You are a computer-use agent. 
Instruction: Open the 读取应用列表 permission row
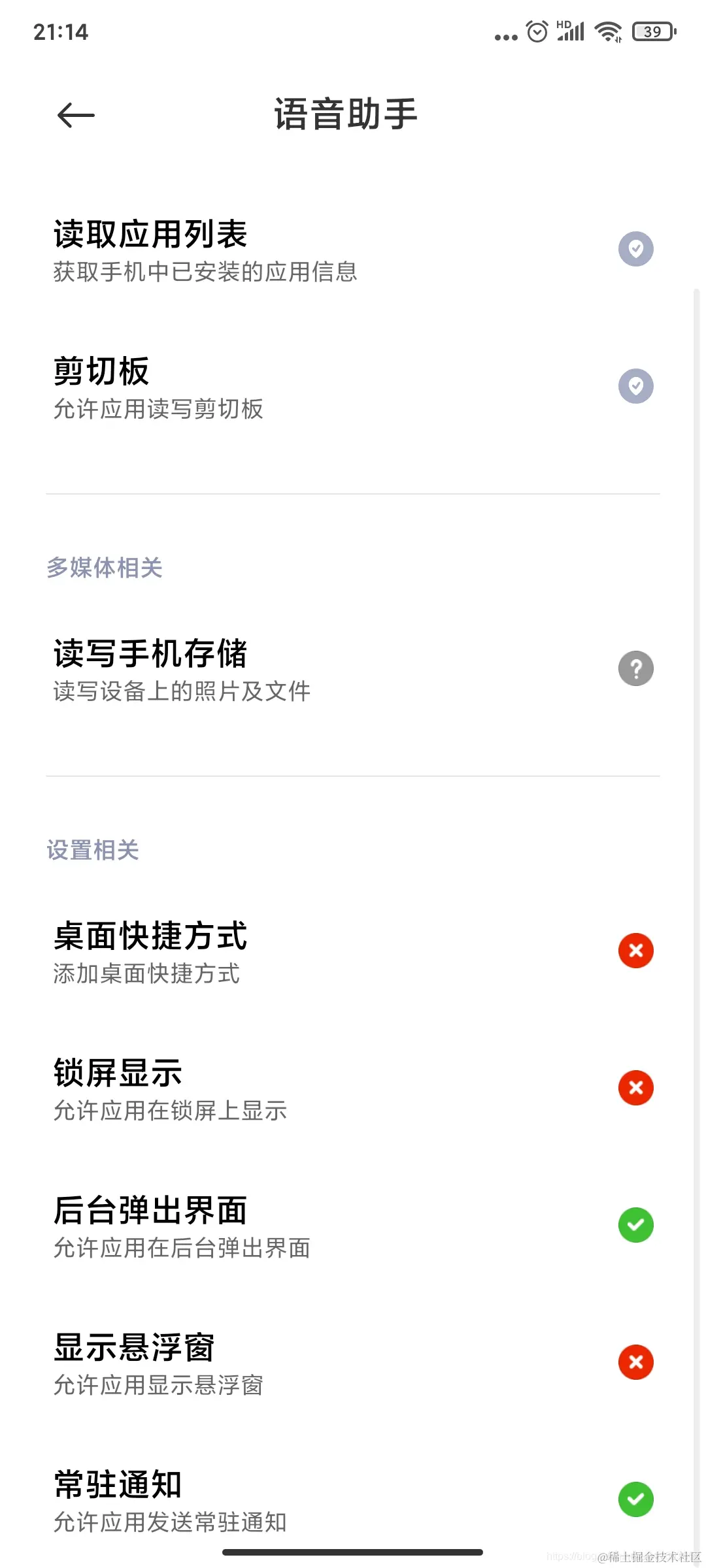(x=261, y=252)
